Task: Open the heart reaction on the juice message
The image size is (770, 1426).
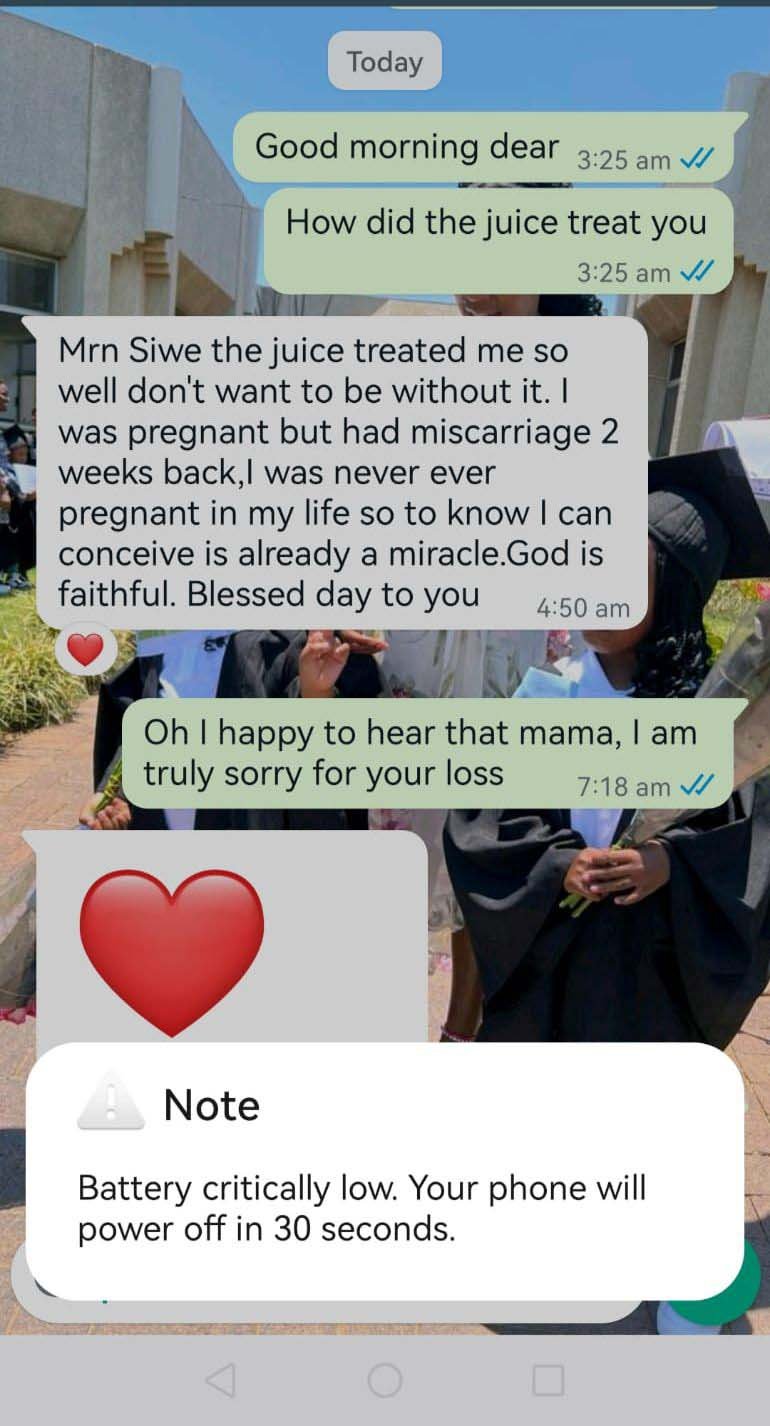Action: tap(86, 651)
